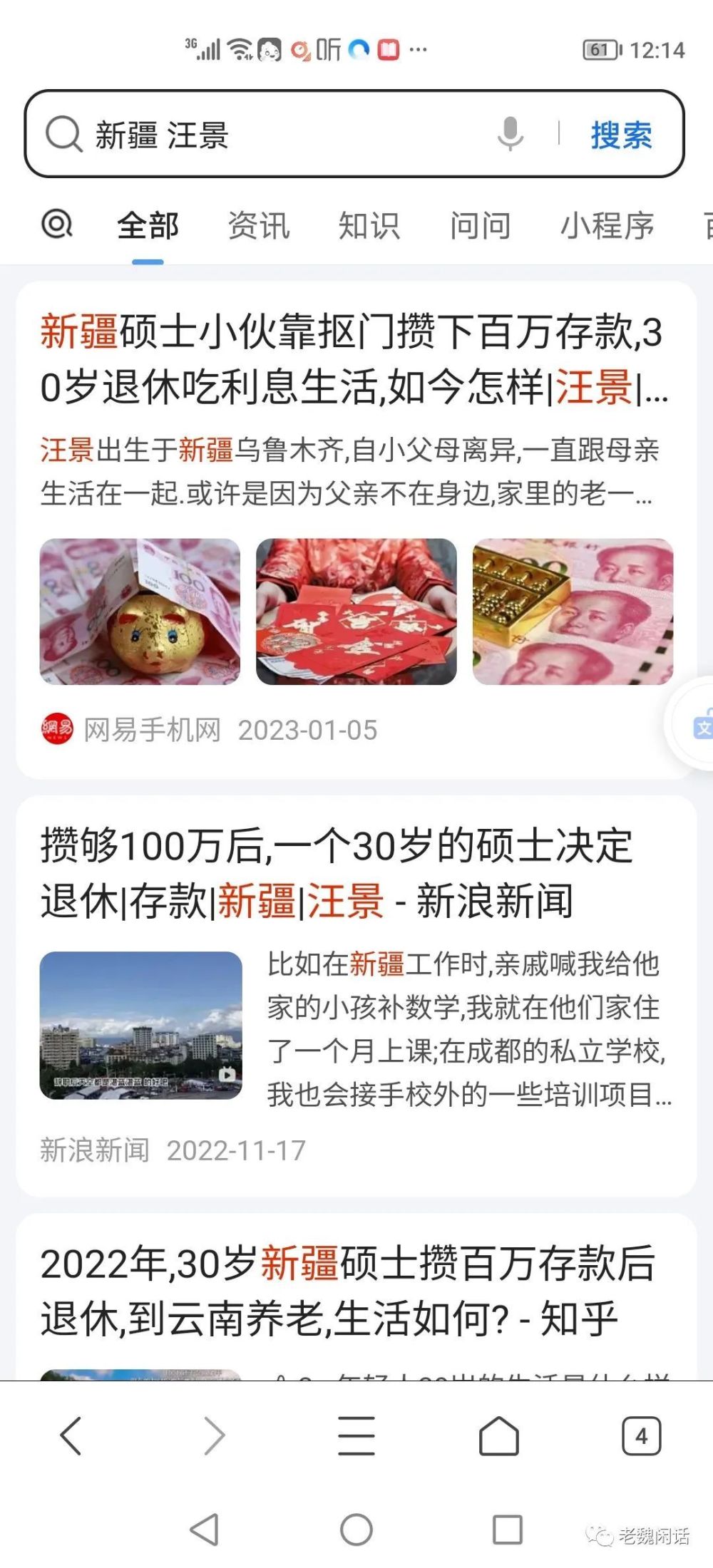This screenshot has width=713, height=1568.
Task: Open the tab switcher showing 4
Action: (641, 1435)
